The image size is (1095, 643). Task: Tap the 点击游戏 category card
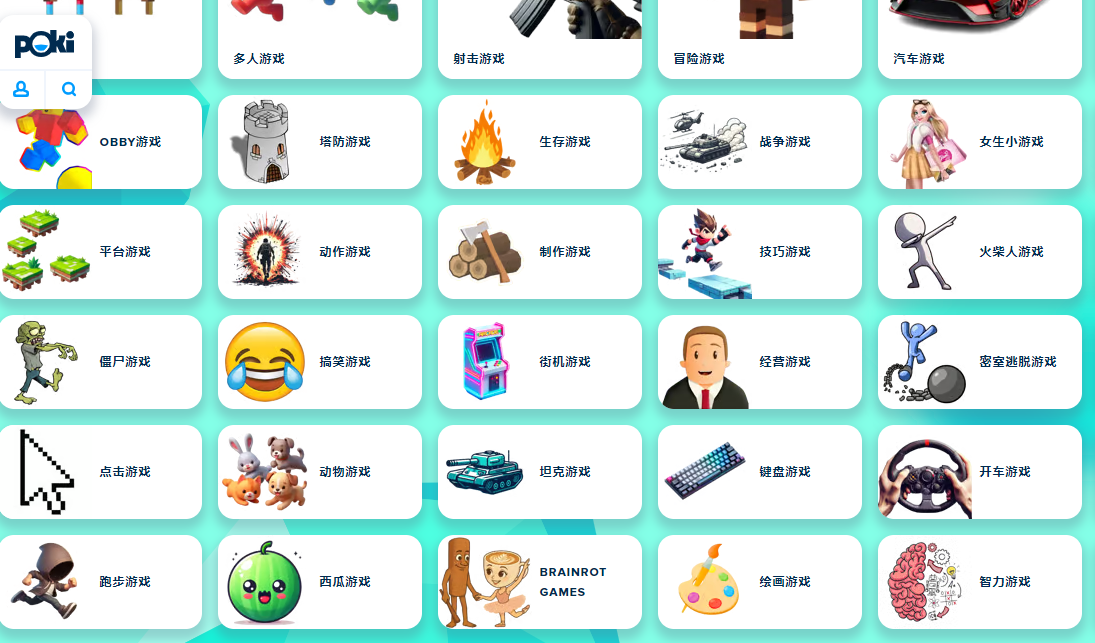click(100, 472)
